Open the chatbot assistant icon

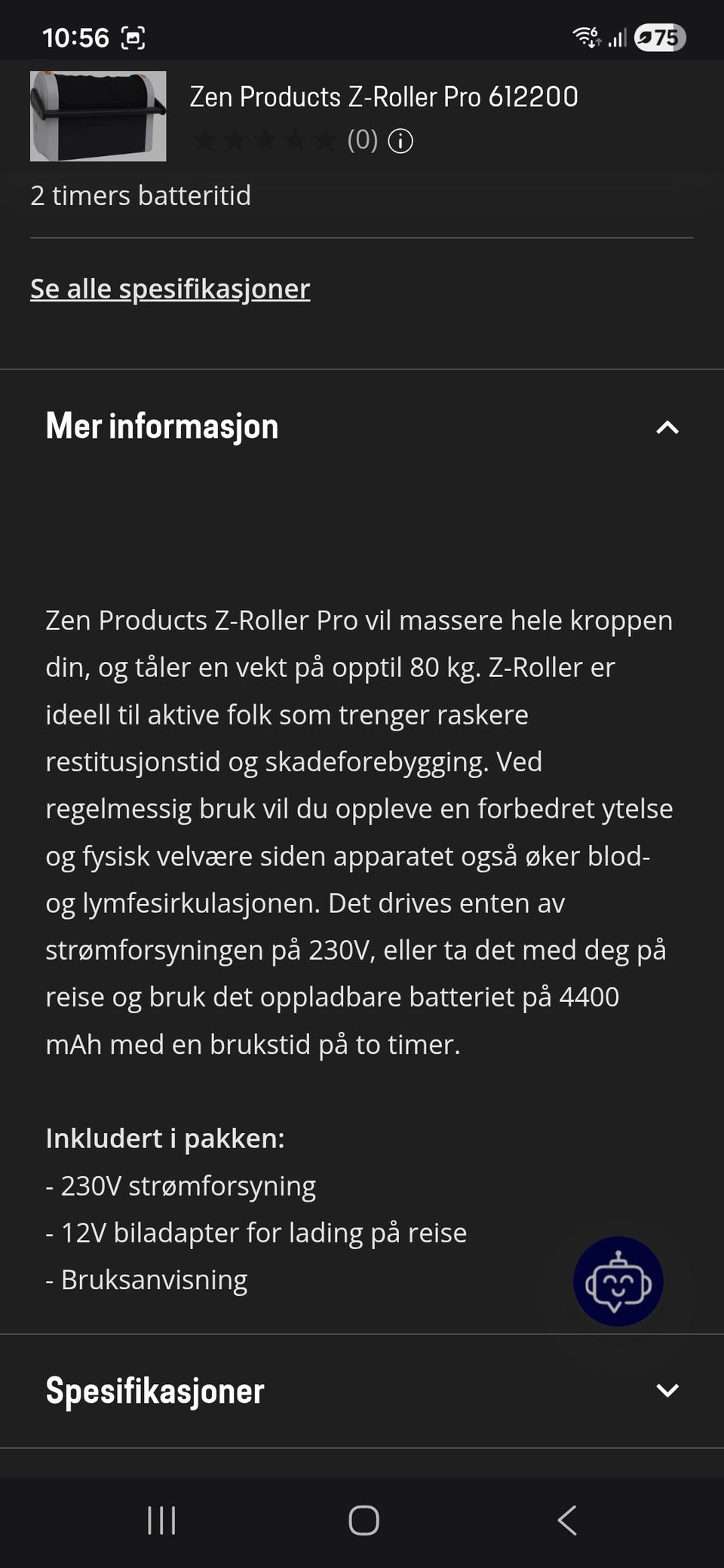pos(618,1282)
